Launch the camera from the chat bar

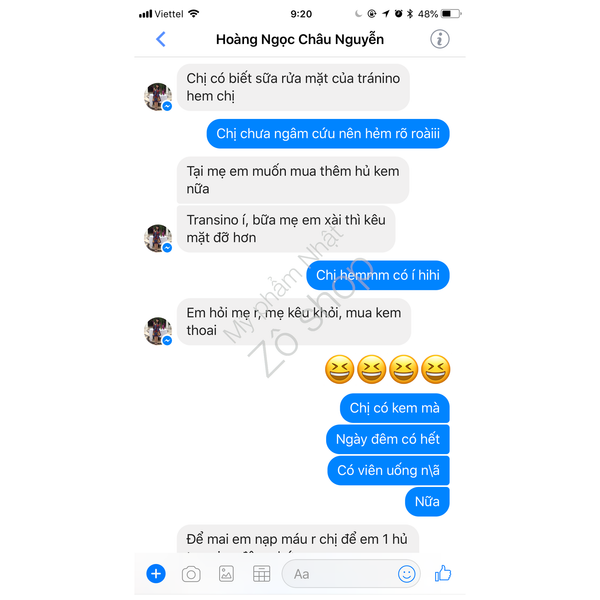(191, 574)
